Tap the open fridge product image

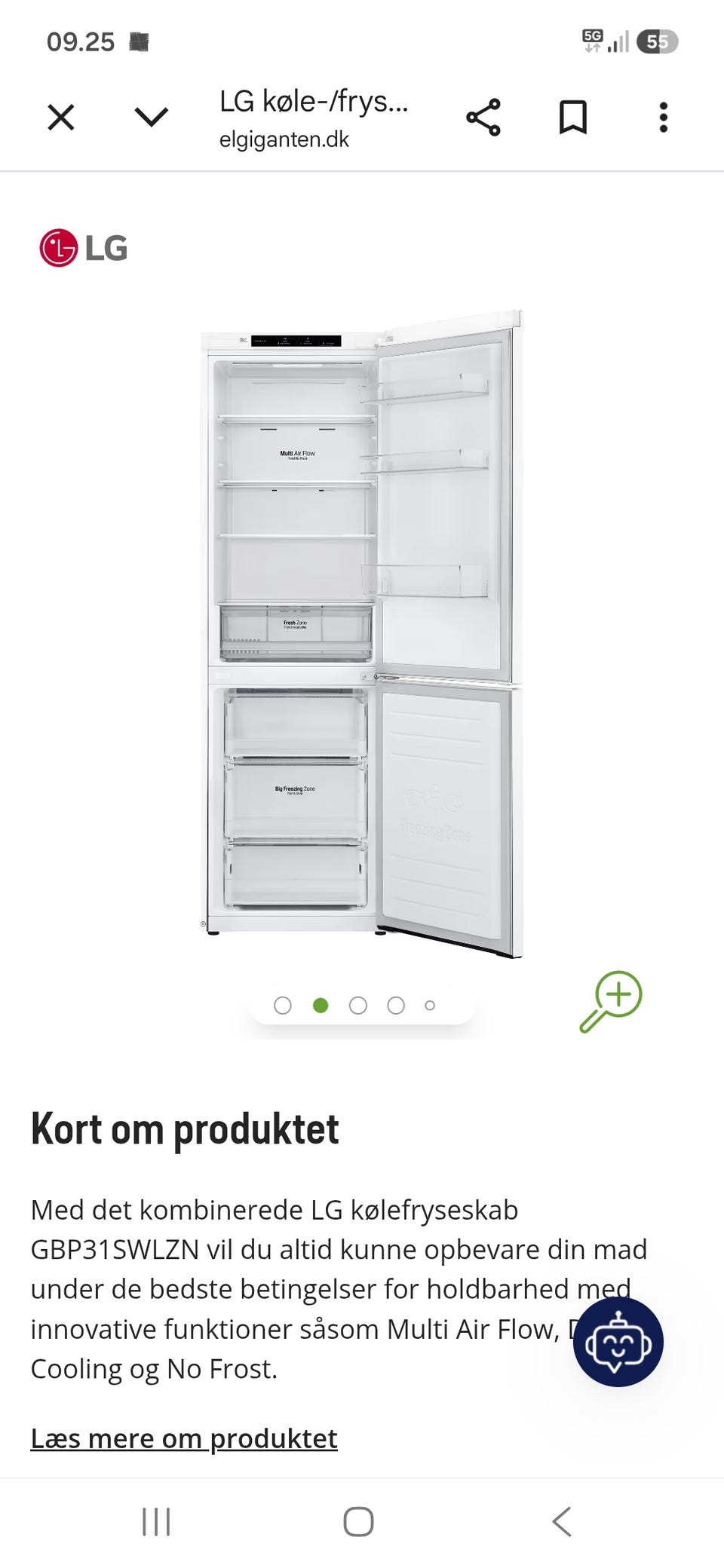362,633
